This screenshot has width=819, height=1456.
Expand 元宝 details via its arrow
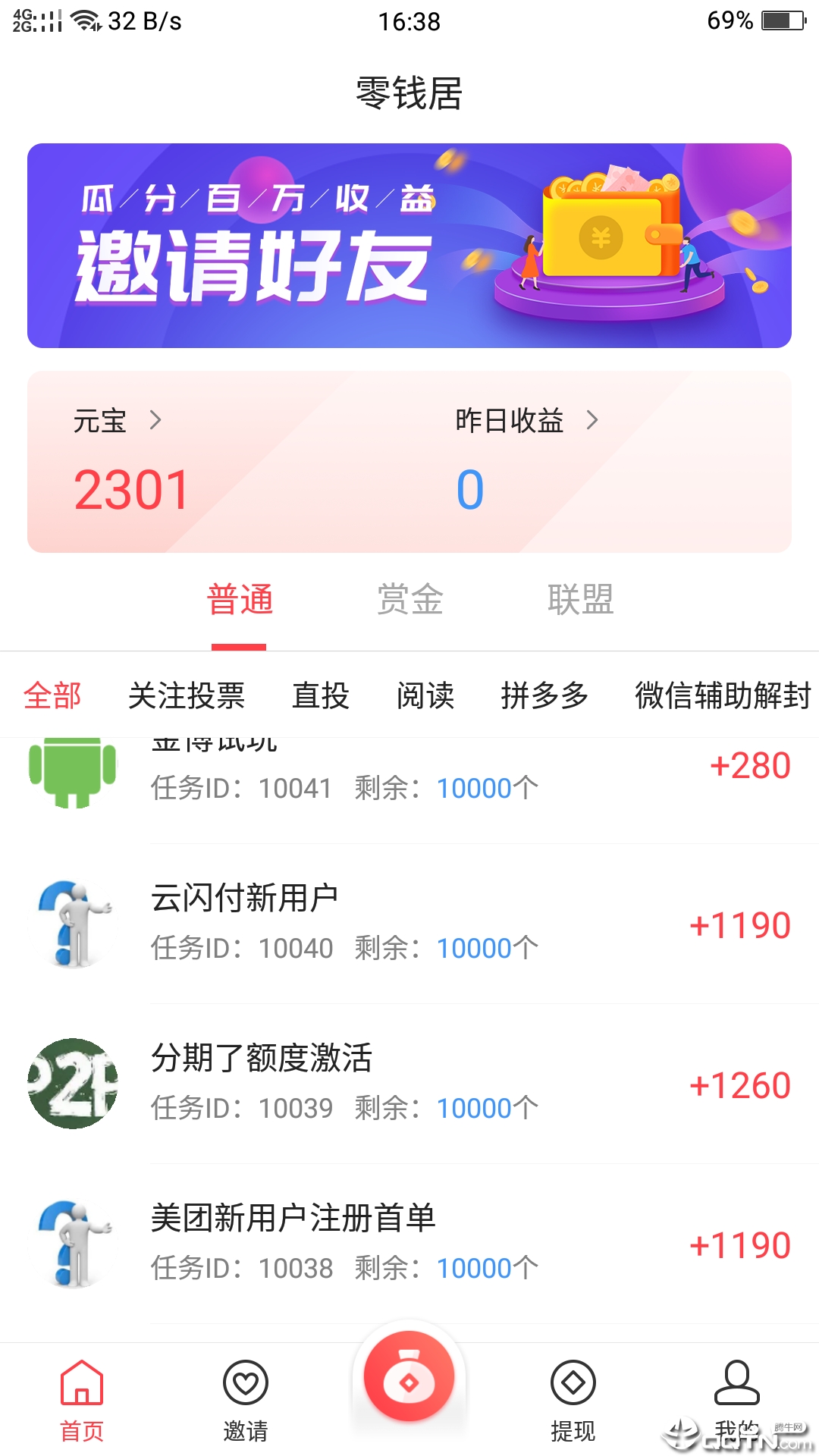pyautogui.click(x=157, y=422)
